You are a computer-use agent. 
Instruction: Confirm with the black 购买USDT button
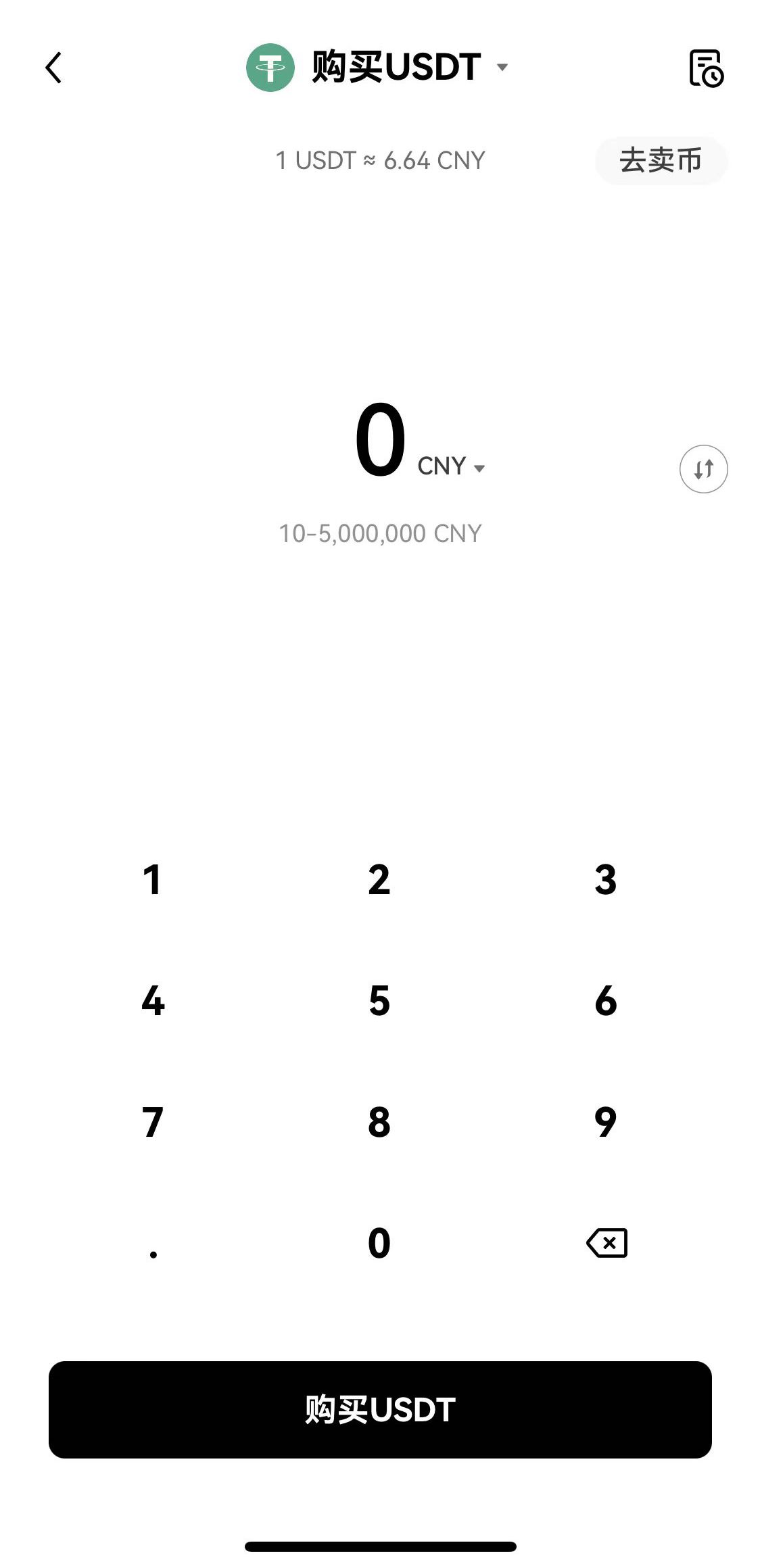tap(380, 1409)
